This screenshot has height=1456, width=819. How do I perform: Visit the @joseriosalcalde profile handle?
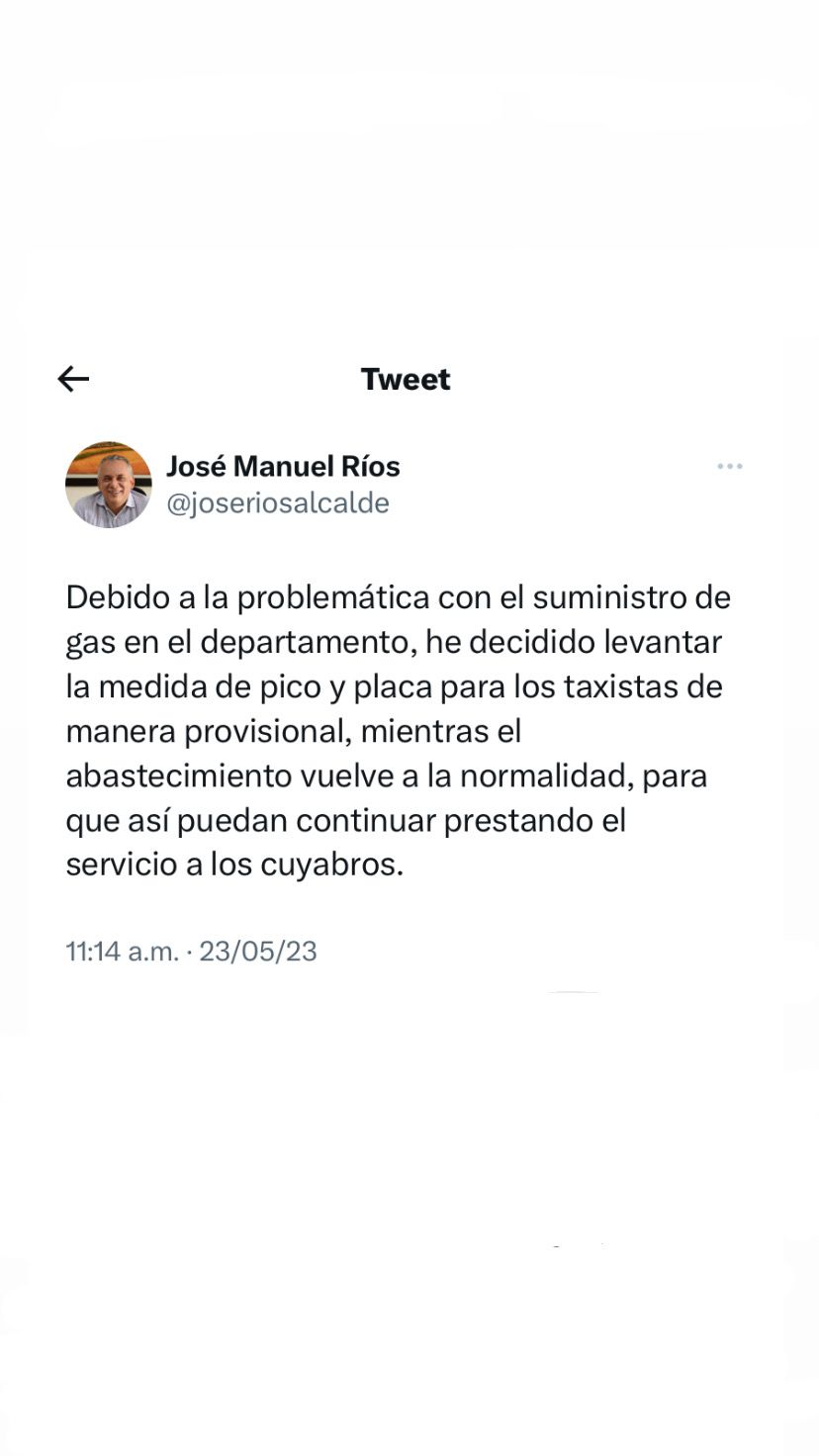click(x=278, y=503)
